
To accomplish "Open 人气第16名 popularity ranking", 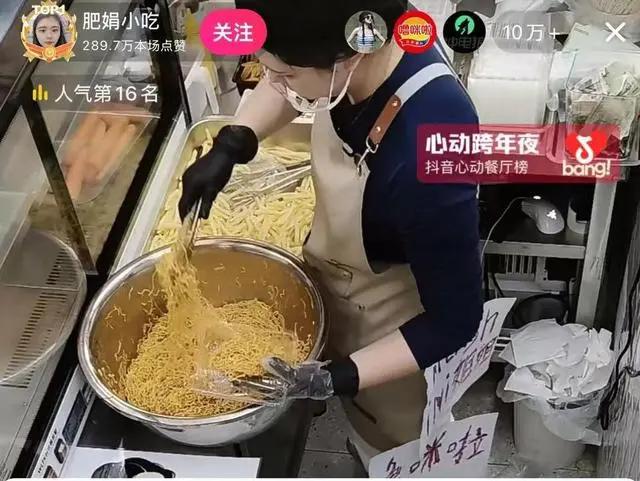I will point(95,94).
